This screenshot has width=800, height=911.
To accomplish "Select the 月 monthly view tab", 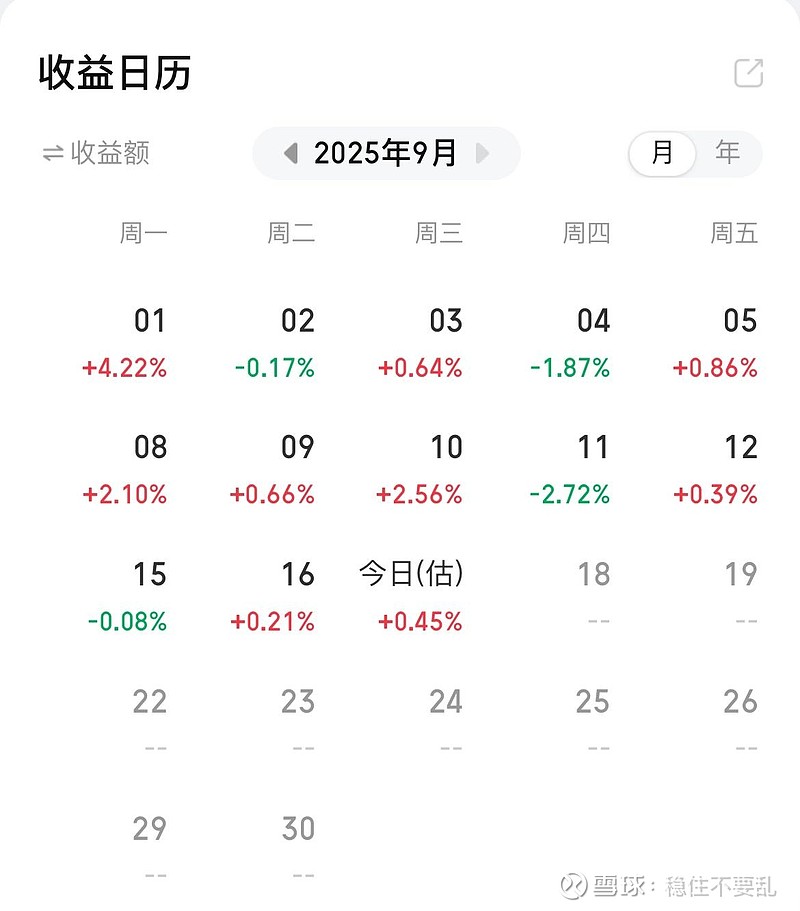I will click(662, 153).
